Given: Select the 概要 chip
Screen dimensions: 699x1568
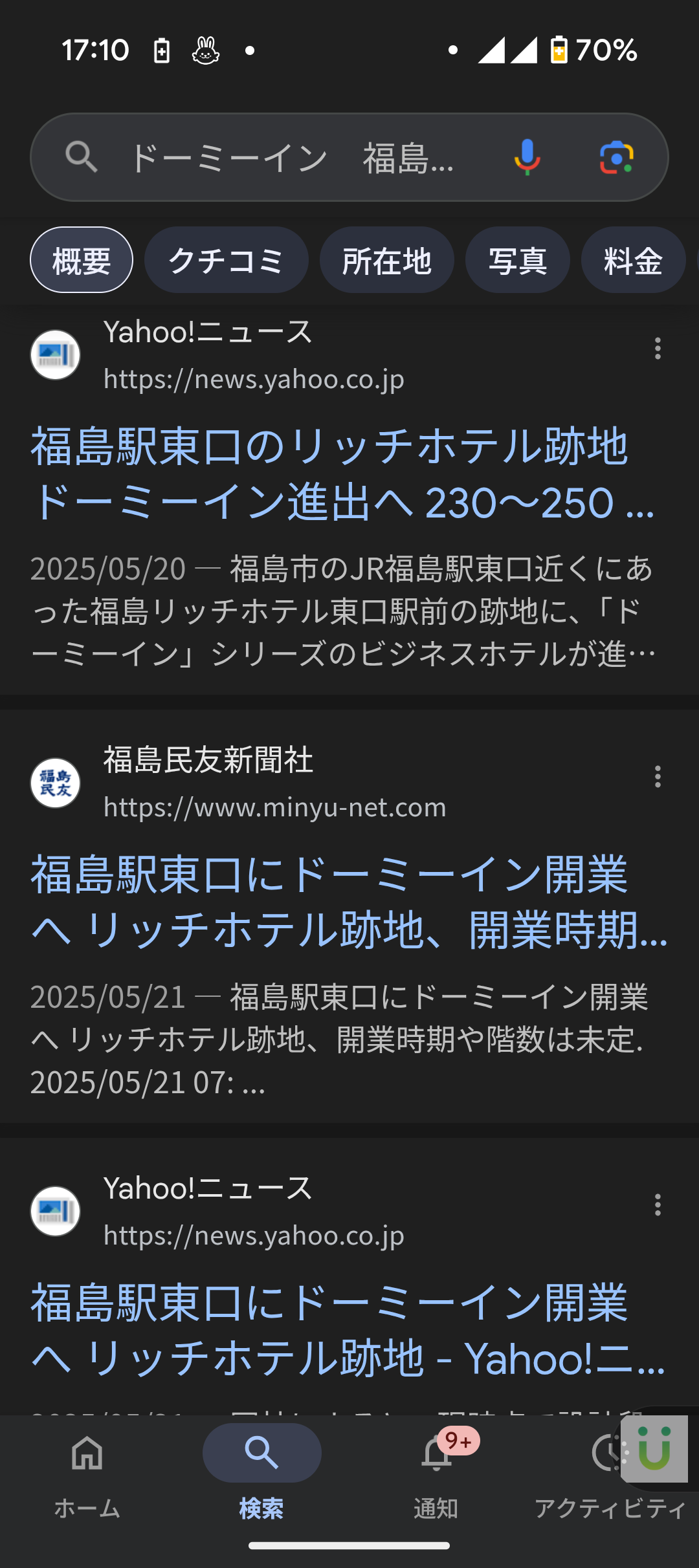Looking at the screenshot, I should point(82,260).
